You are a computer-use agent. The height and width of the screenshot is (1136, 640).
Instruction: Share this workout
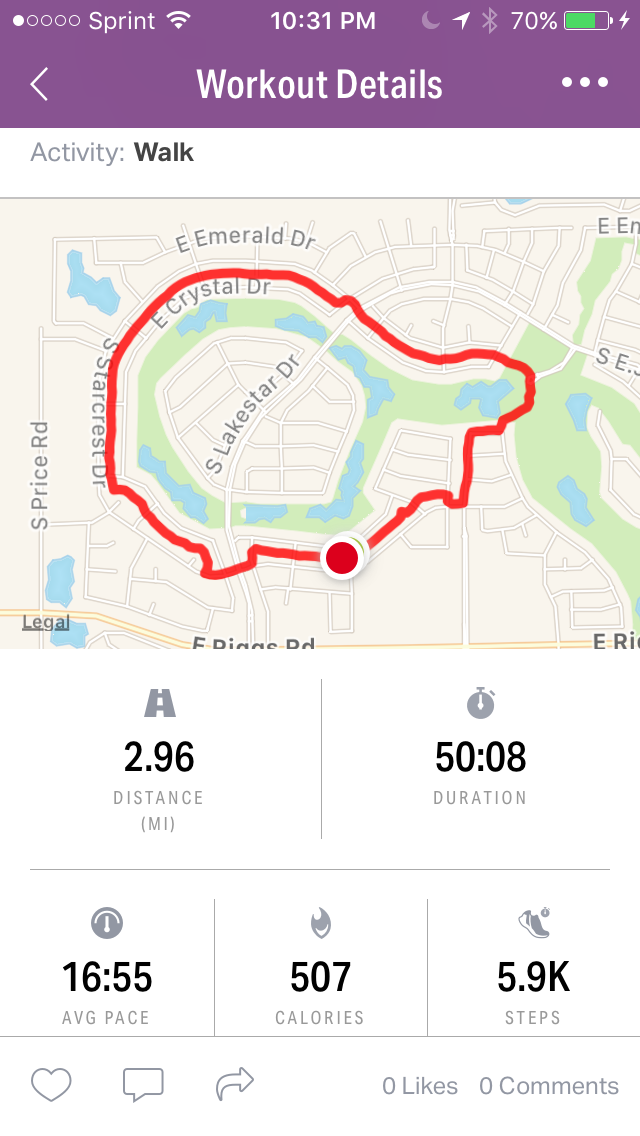click(x=235, y=1085)
